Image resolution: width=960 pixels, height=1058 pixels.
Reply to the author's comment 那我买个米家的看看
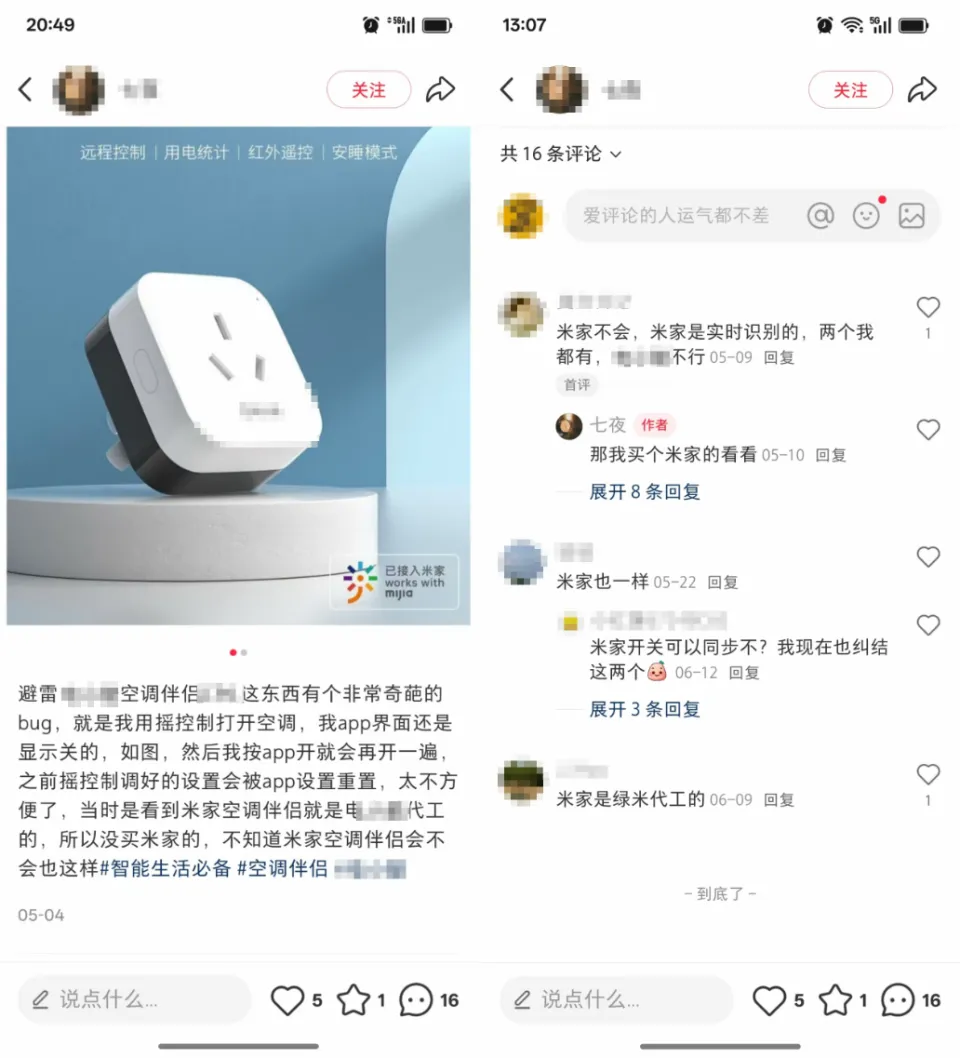[x=830, y=455]
